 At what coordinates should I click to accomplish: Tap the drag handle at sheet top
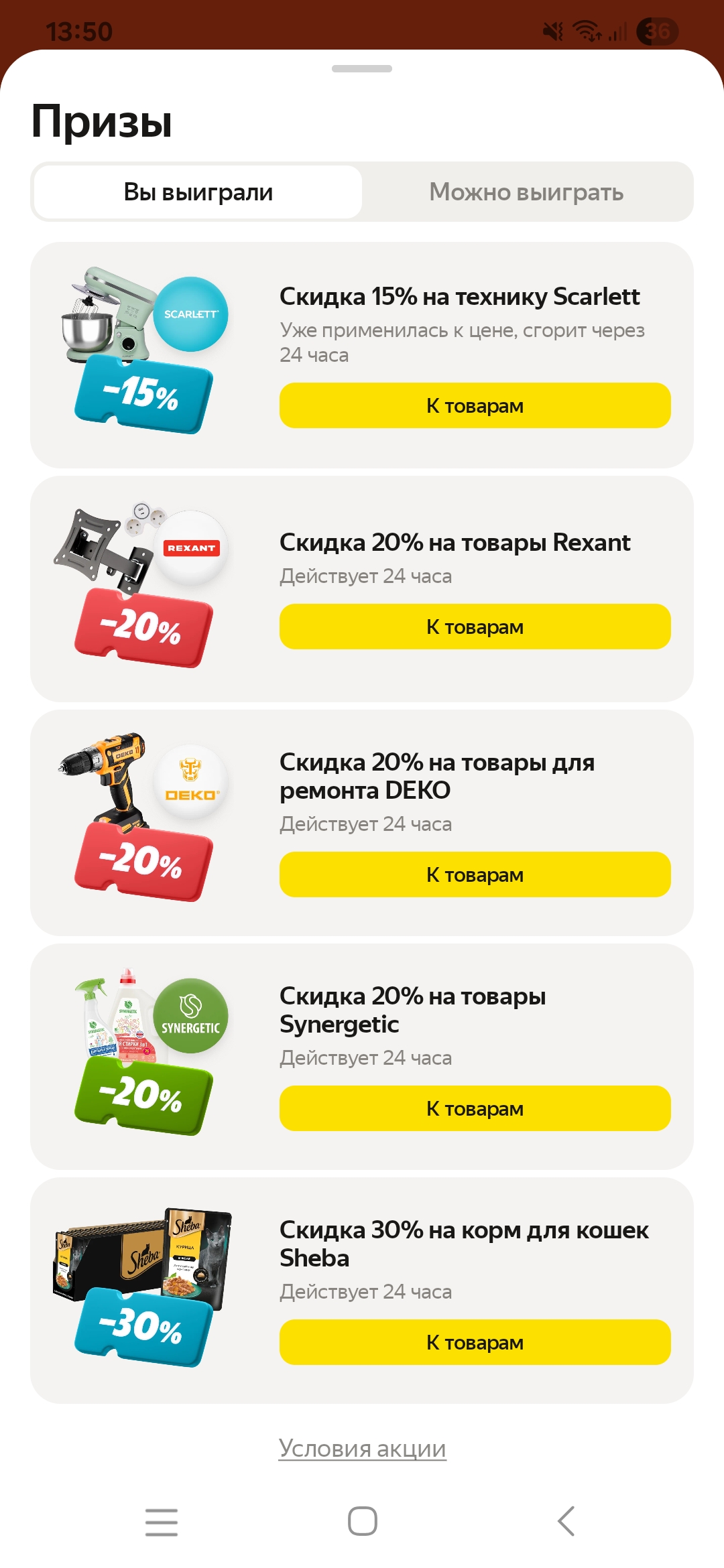pyautogui.click(x=362, y=68)
